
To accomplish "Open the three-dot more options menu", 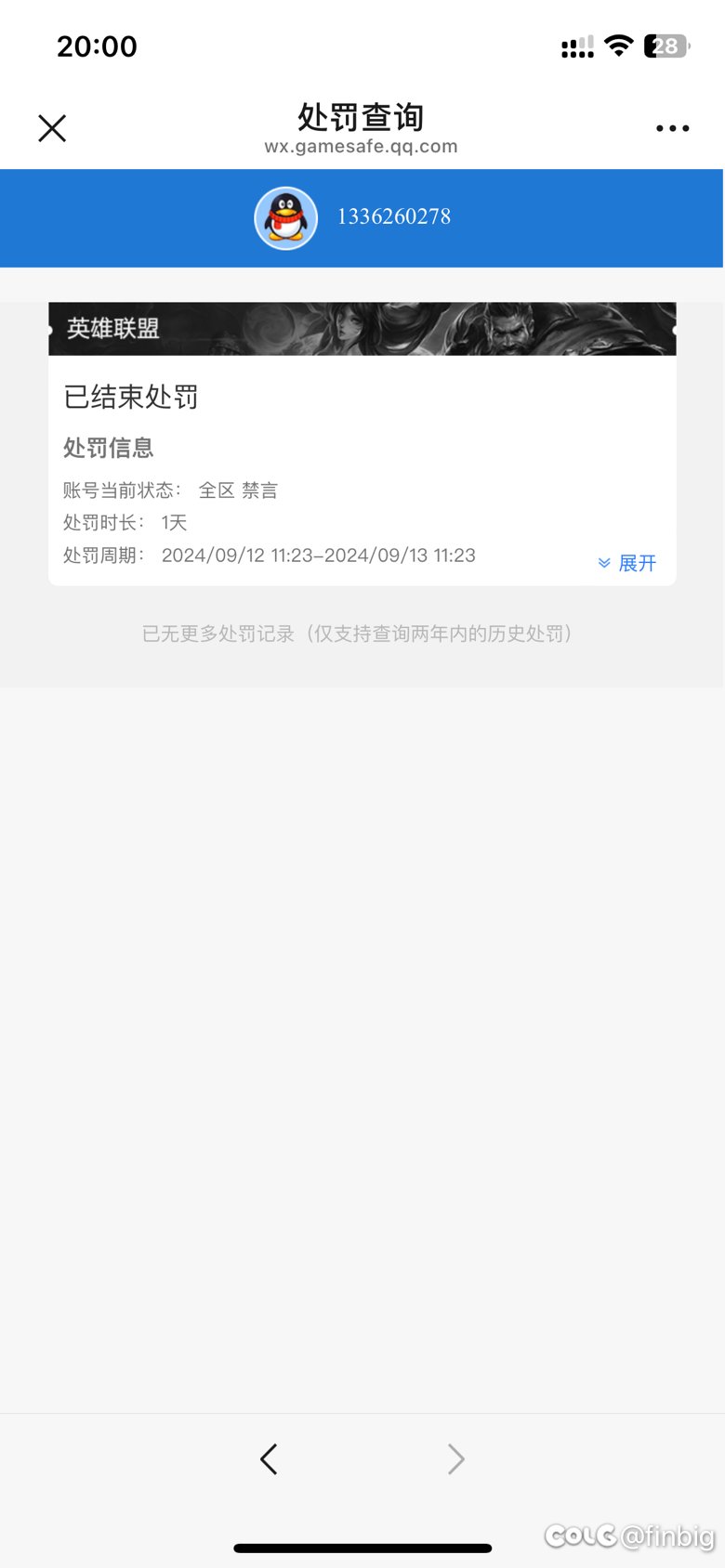I will coord(672,128).
